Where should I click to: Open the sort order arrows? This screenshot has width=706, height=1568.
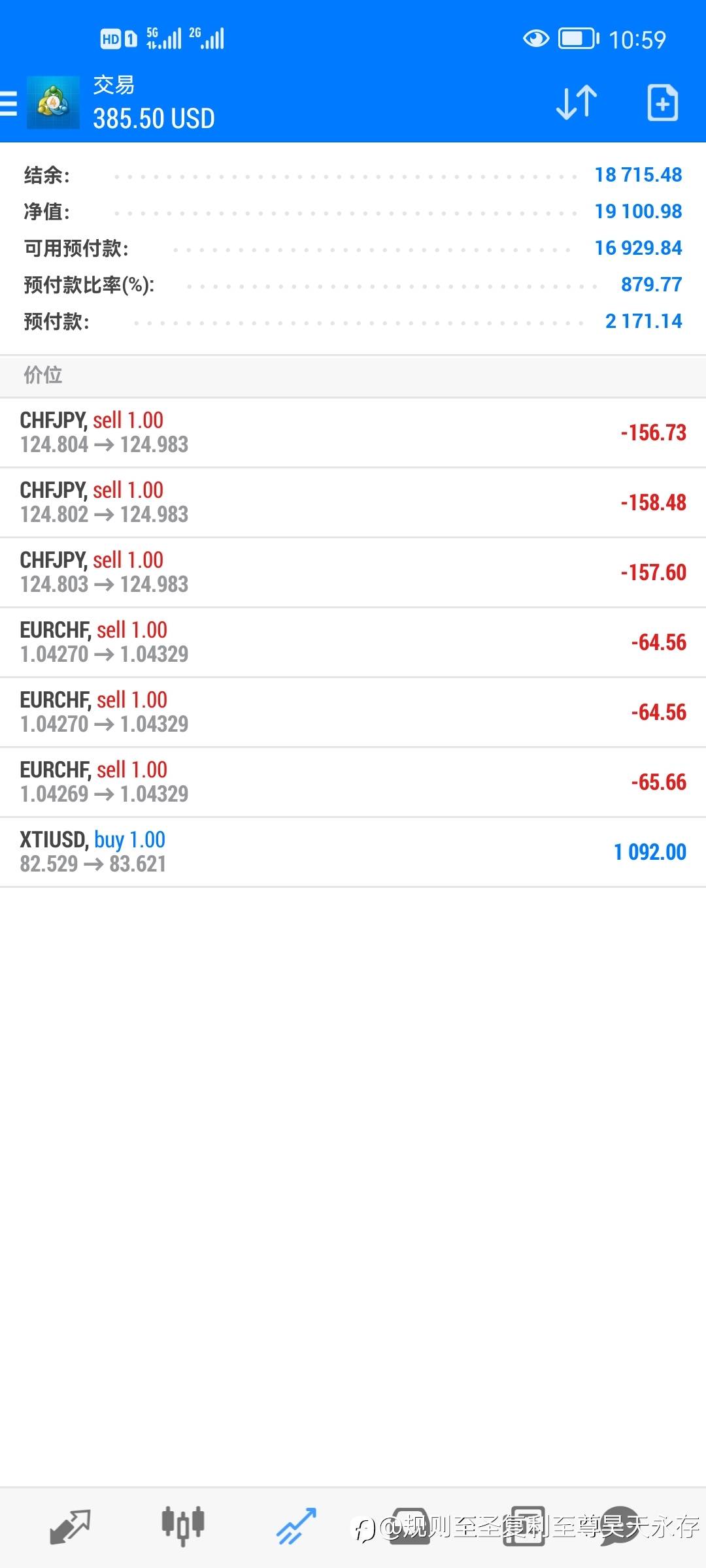(576, 103)
